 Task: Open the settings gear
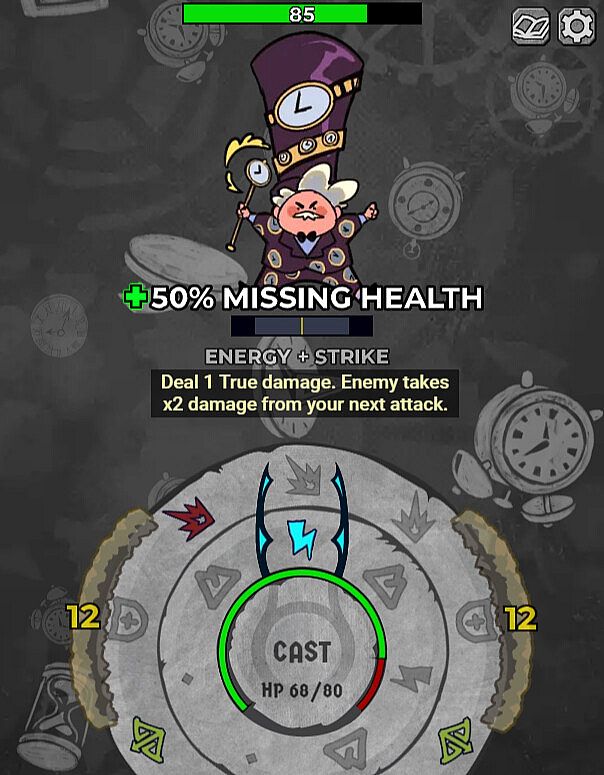click(576, 26)
